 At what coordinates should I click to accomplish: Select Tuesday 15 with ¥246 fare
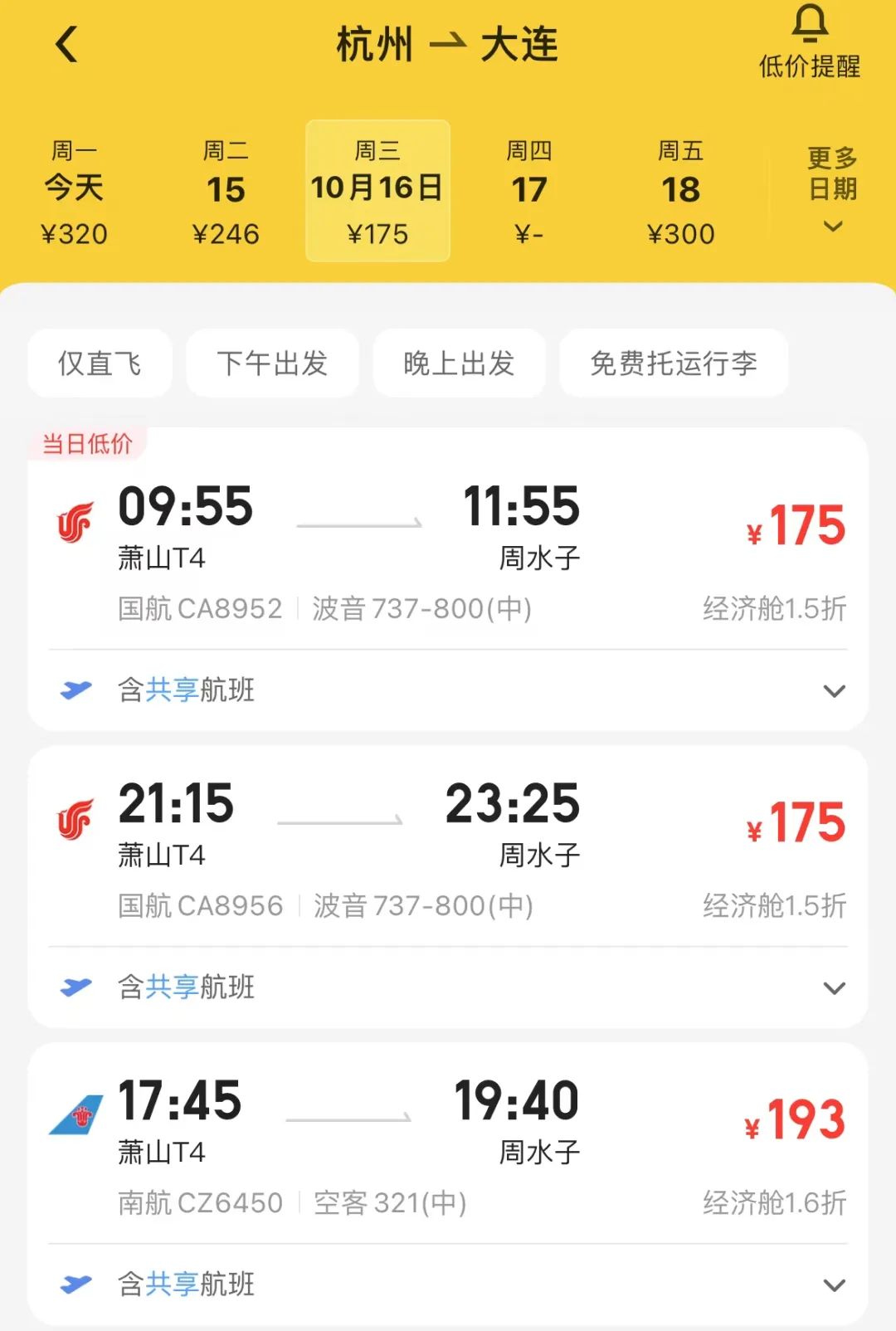pos(226,192)
